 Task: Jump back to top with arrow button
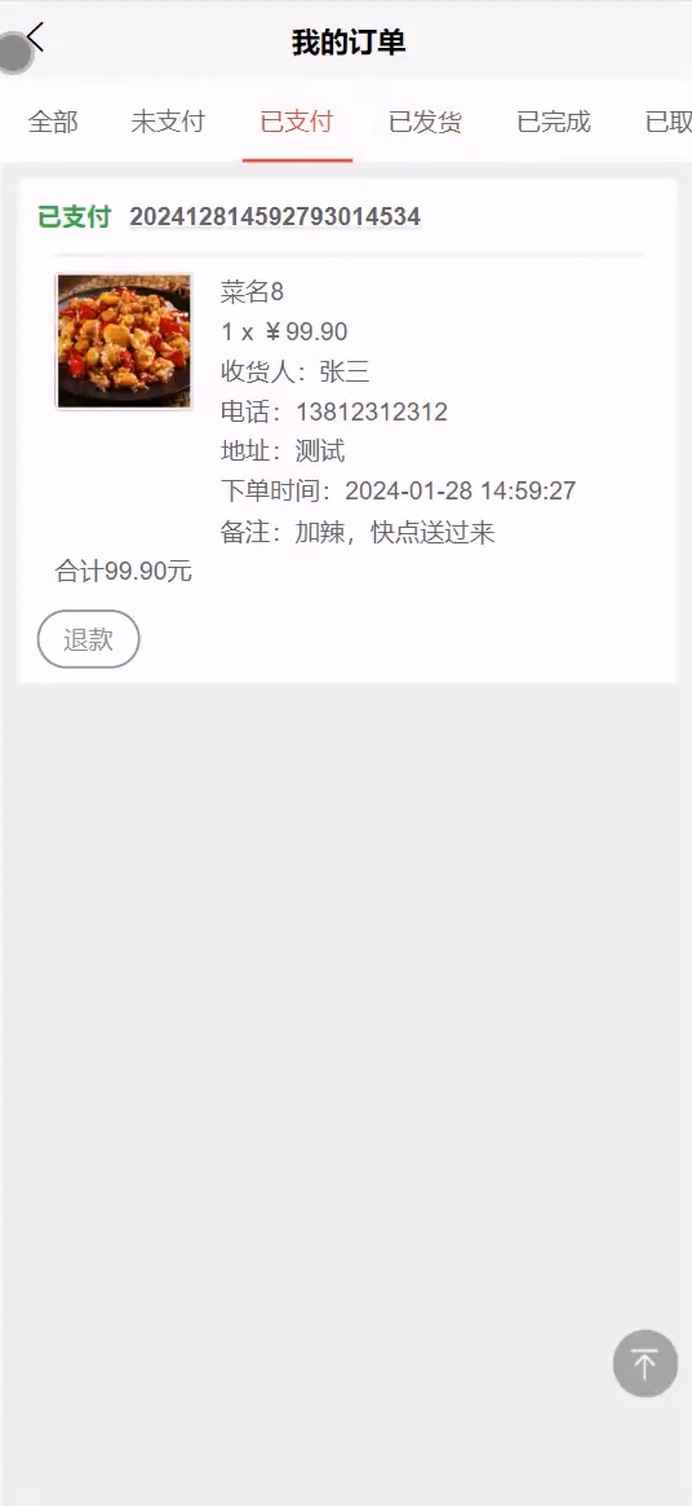click(x=645, y=1363)
